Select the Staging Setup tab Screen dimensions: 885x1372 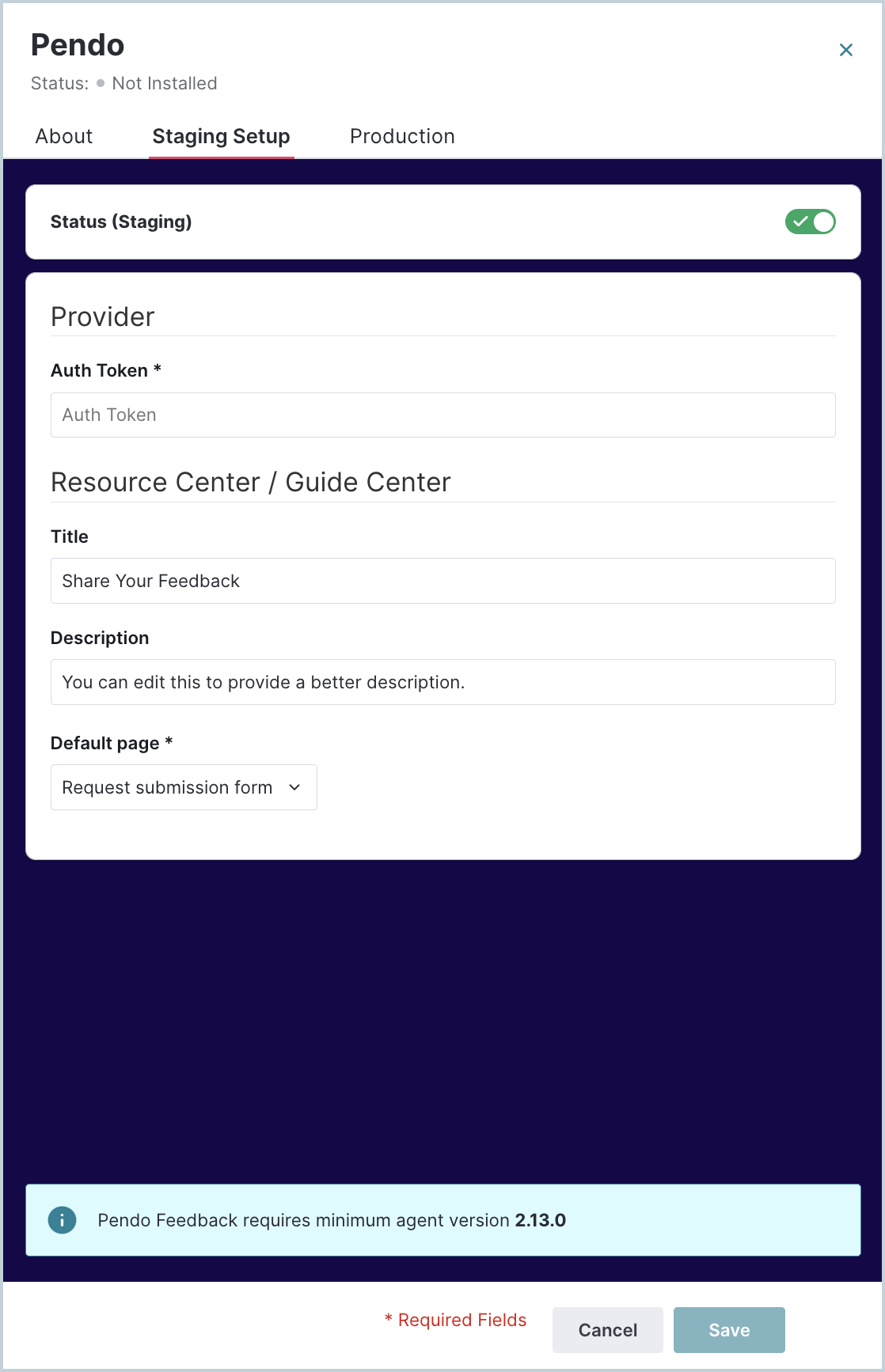[x=221, y=136]
